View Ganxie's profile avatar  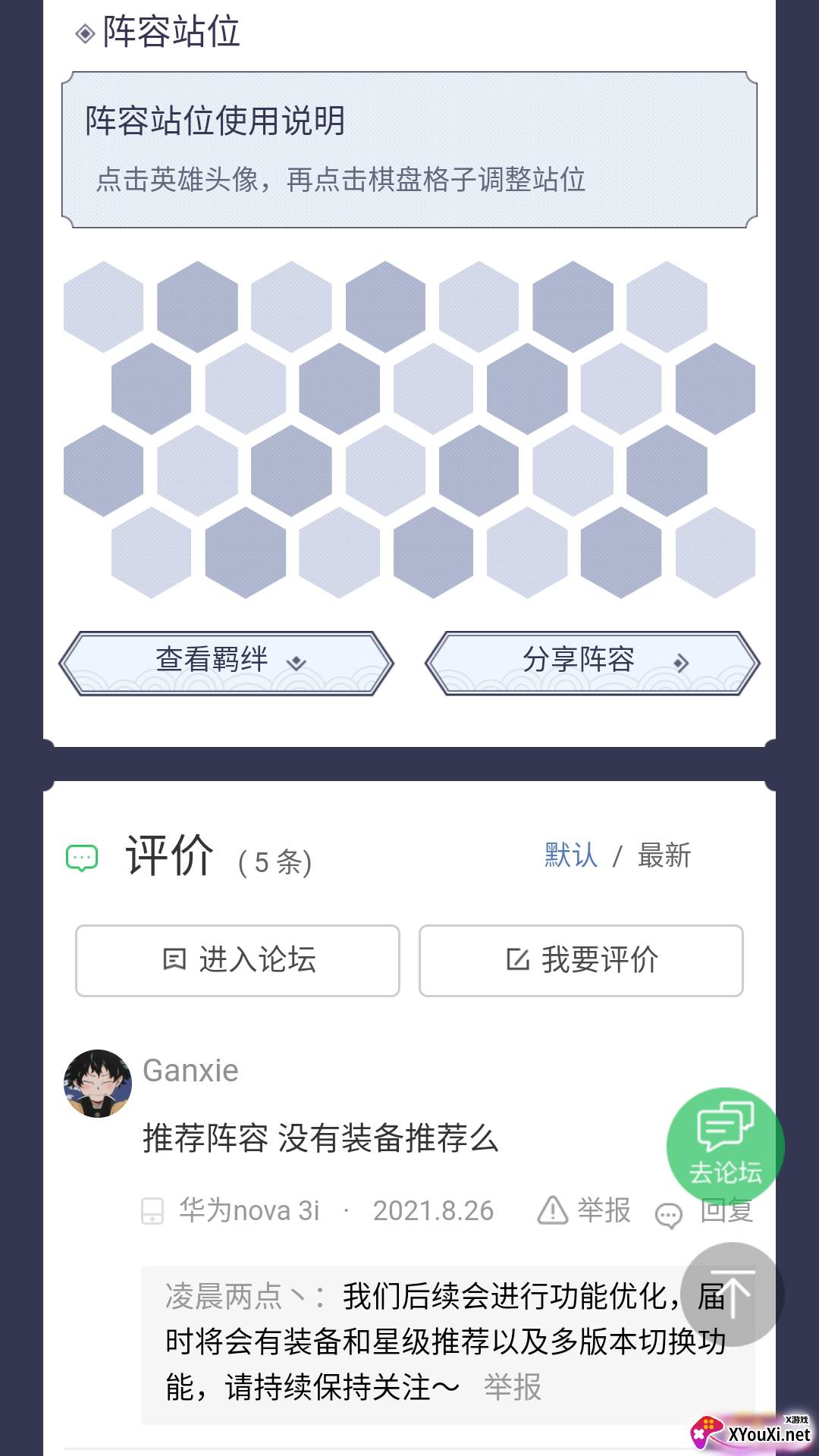coord(98,1084)
